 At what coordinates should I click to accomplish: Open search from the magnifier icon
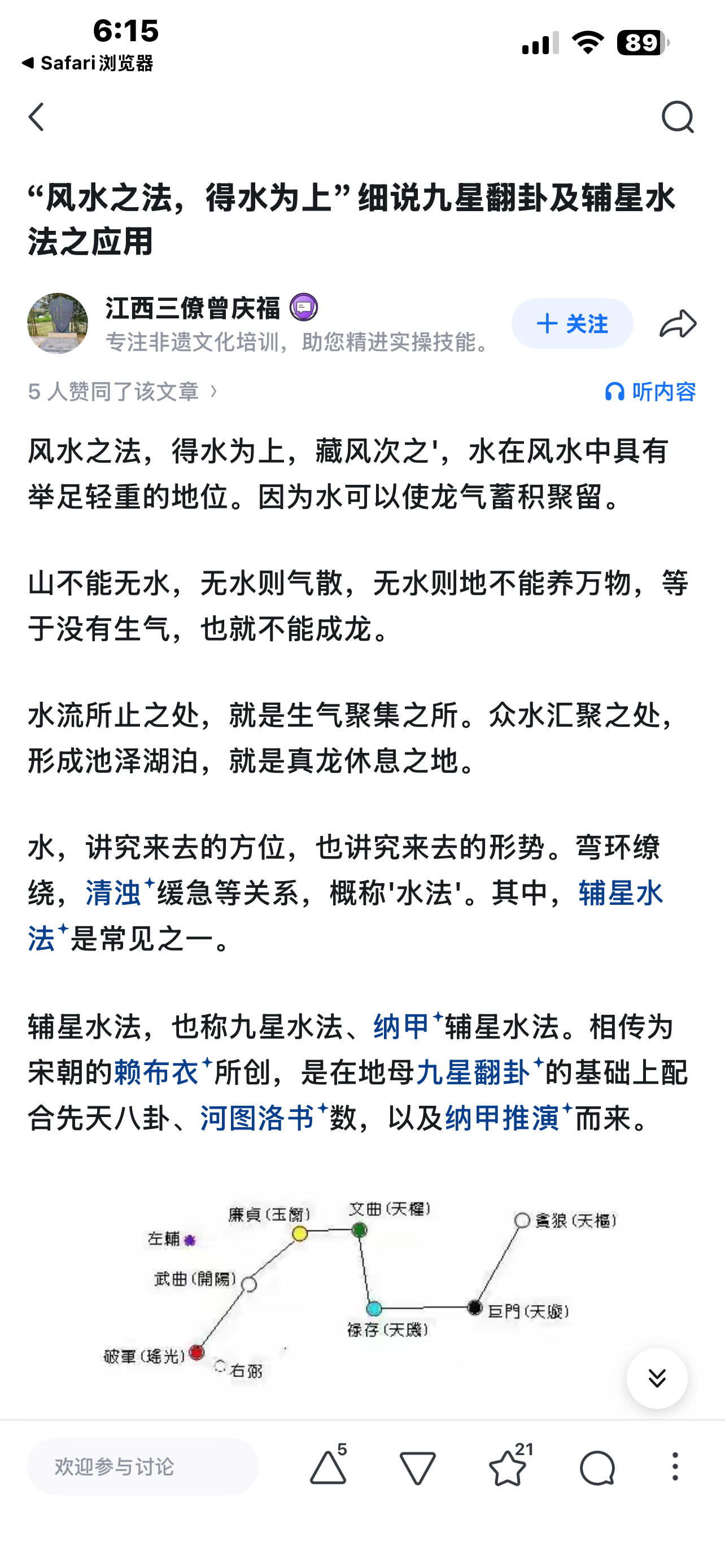678,116
